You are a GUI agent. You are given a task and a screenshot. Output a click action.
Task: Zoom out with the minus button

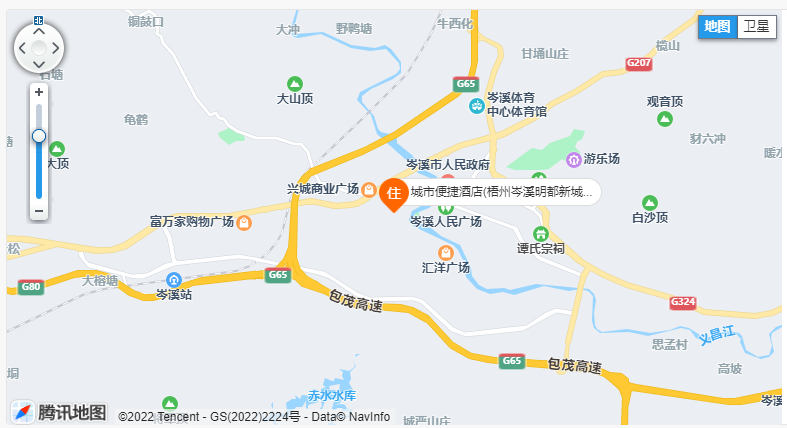(39, 211)
